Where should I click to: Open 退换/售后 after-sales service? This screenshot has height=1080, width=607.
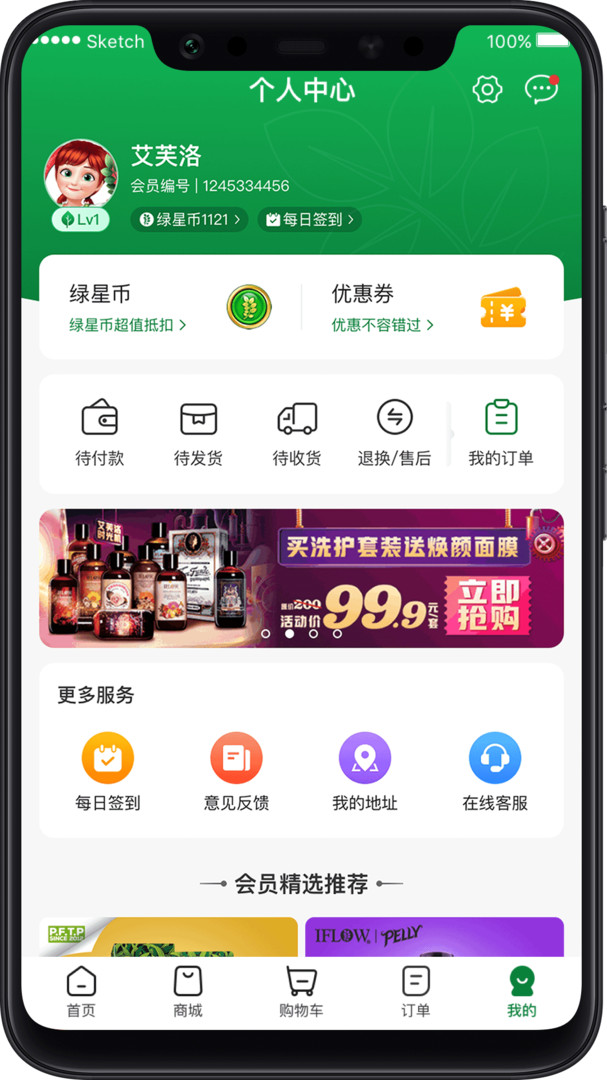[x=395, y=433]
